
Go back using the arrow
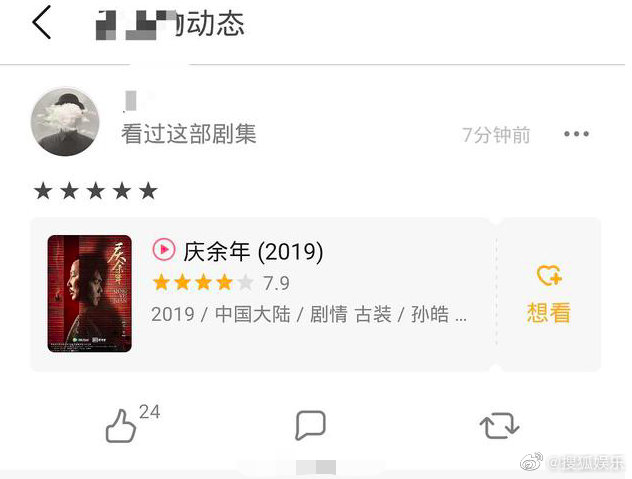click(41, 22)
